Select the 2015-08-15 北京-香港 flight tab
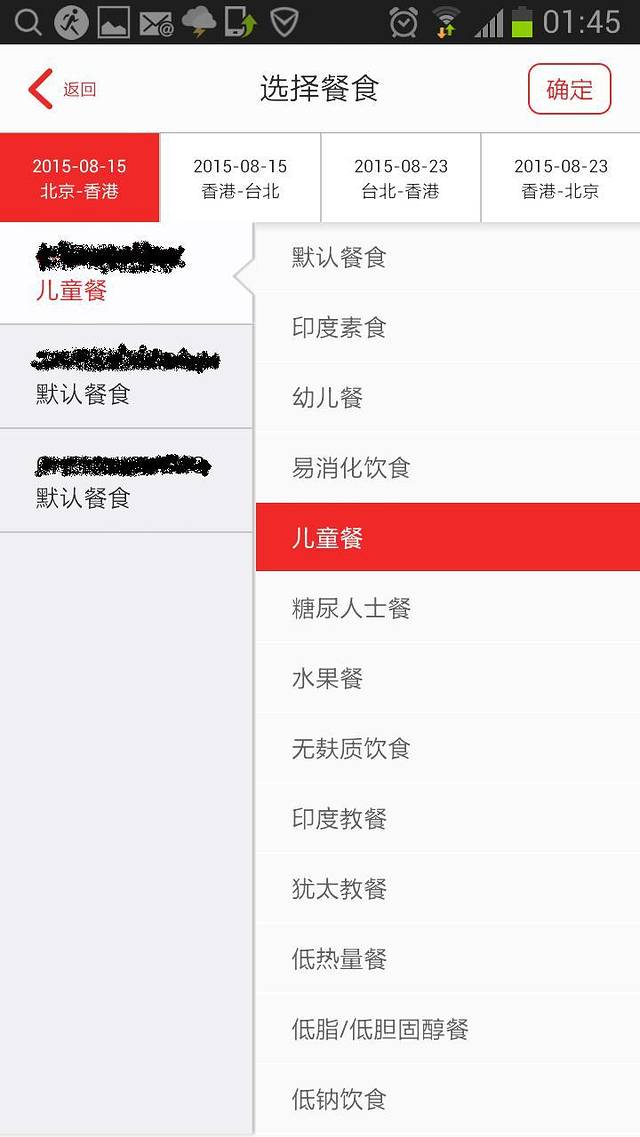 pyautogui.click(x=80, y=178)
